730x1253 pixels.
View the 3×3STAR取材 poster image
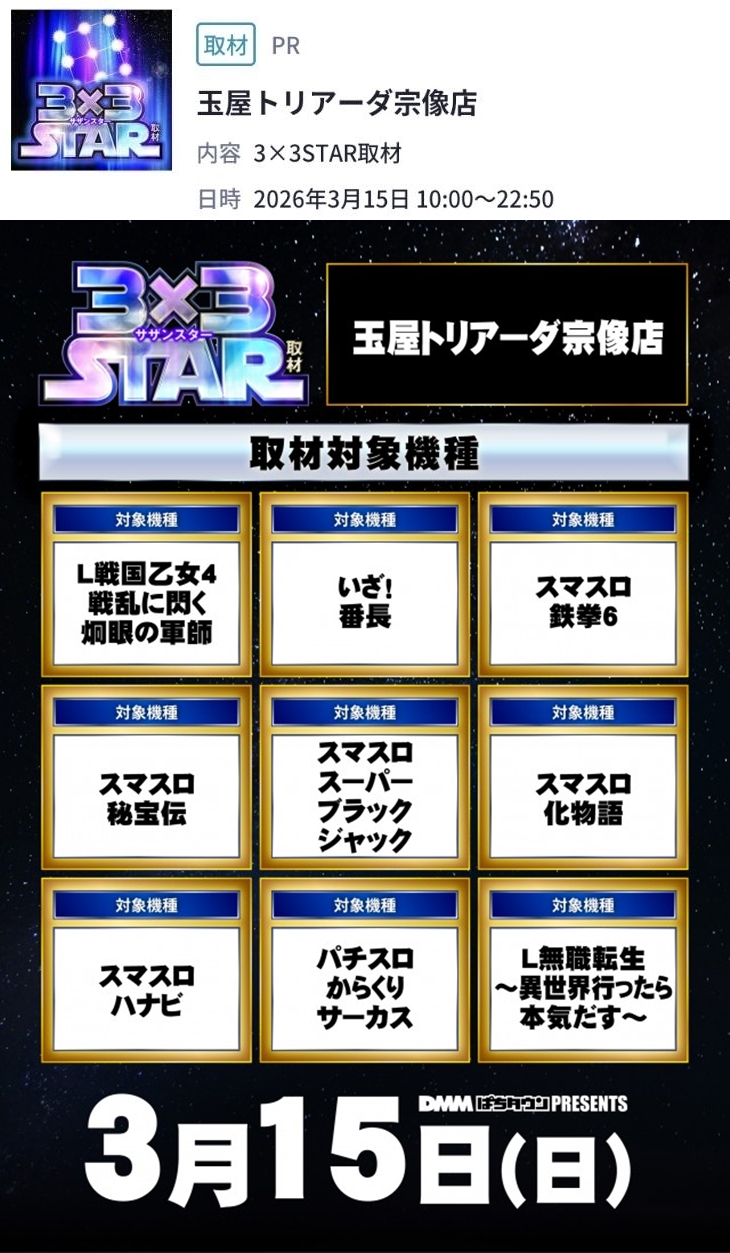tap(365, 735)
